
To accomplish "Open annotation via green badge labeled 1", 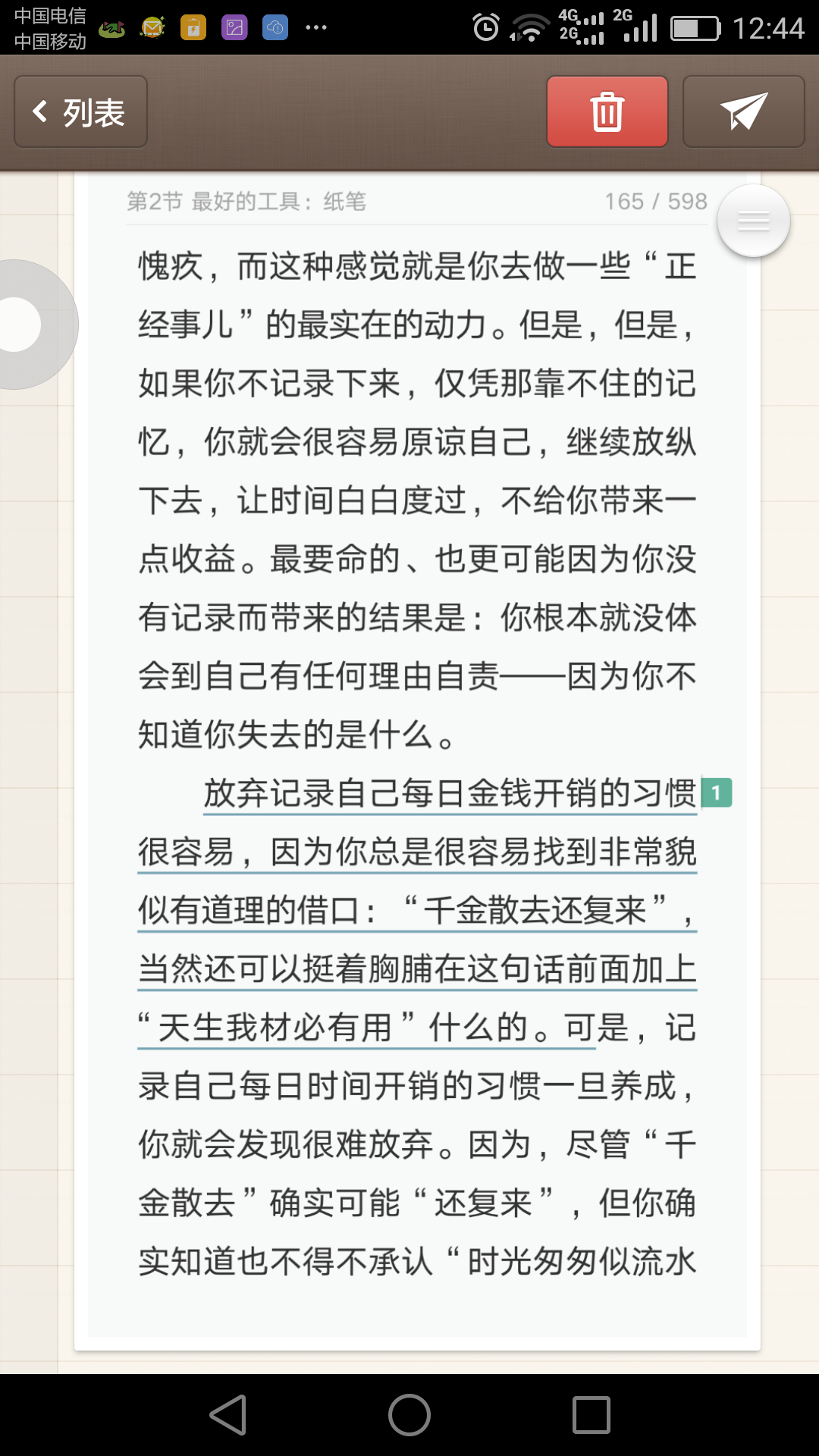I will tap(715, 792).
